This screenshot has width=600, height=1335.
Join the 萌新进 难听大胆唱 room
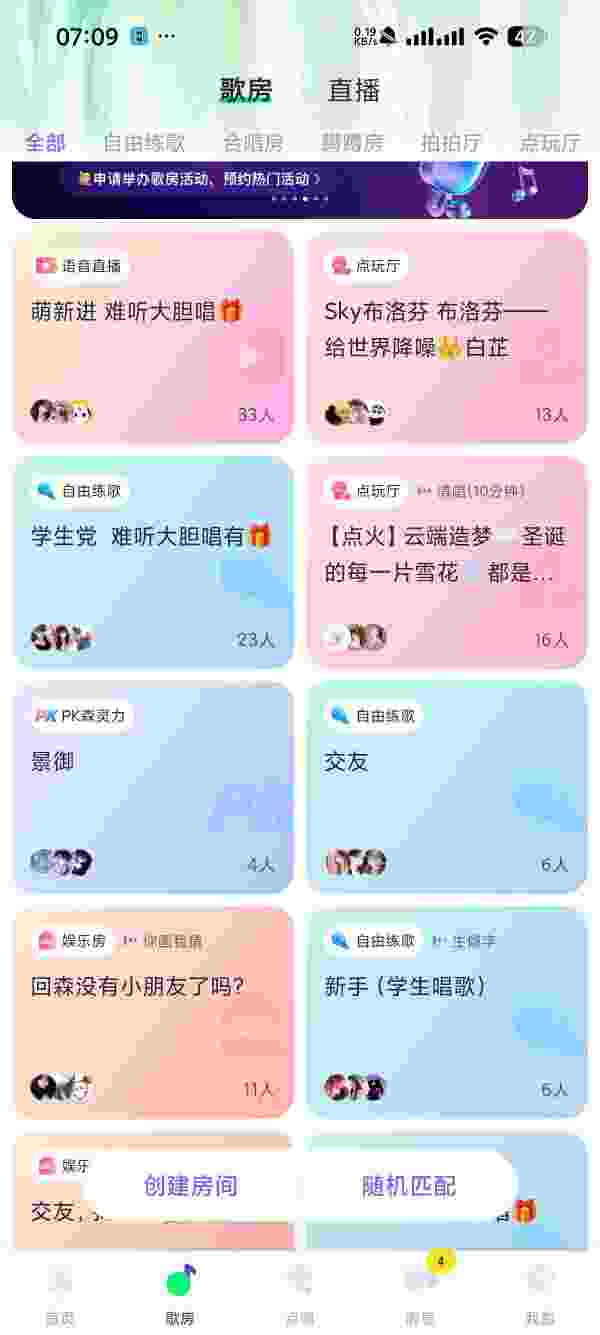(x=153, y=336)
